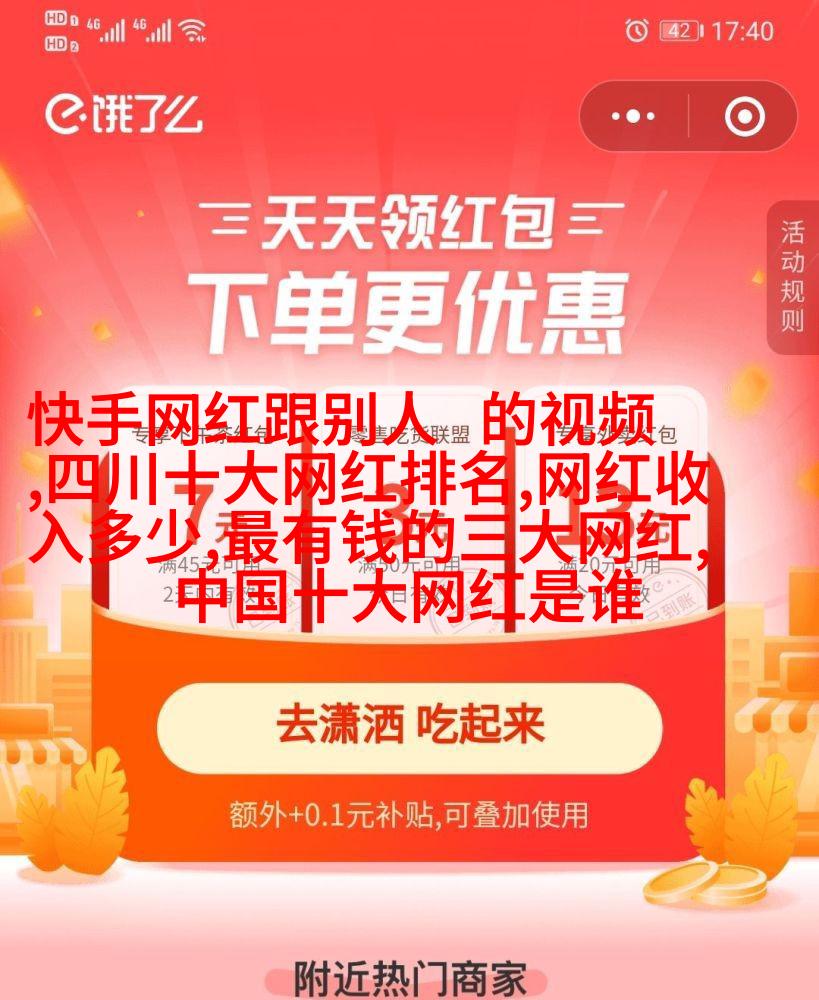The height and width of the screenshot is (1000, 819).
Task: Close the Ele.me mini-program
Action: pos(744,117)
